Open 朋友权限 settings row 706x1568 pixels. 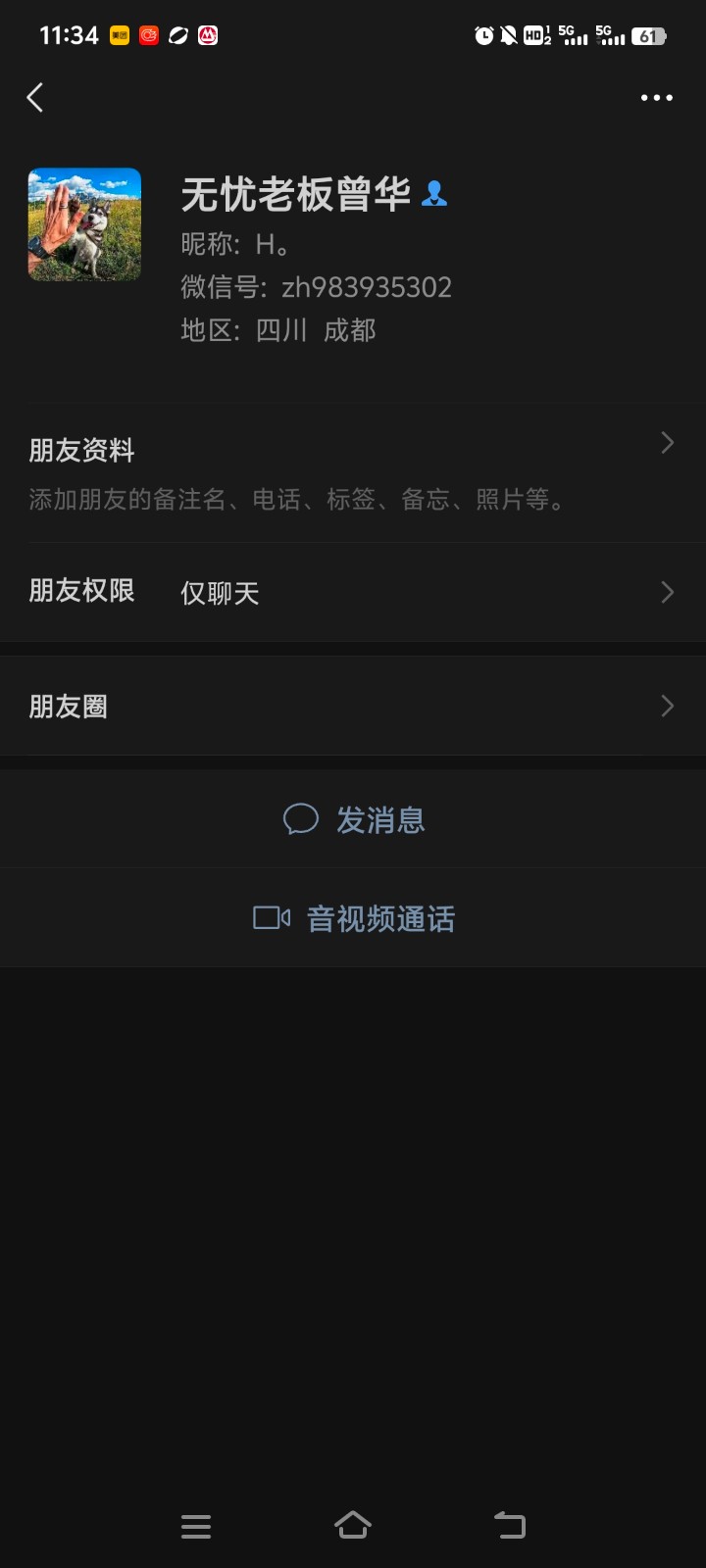[353, 592]
